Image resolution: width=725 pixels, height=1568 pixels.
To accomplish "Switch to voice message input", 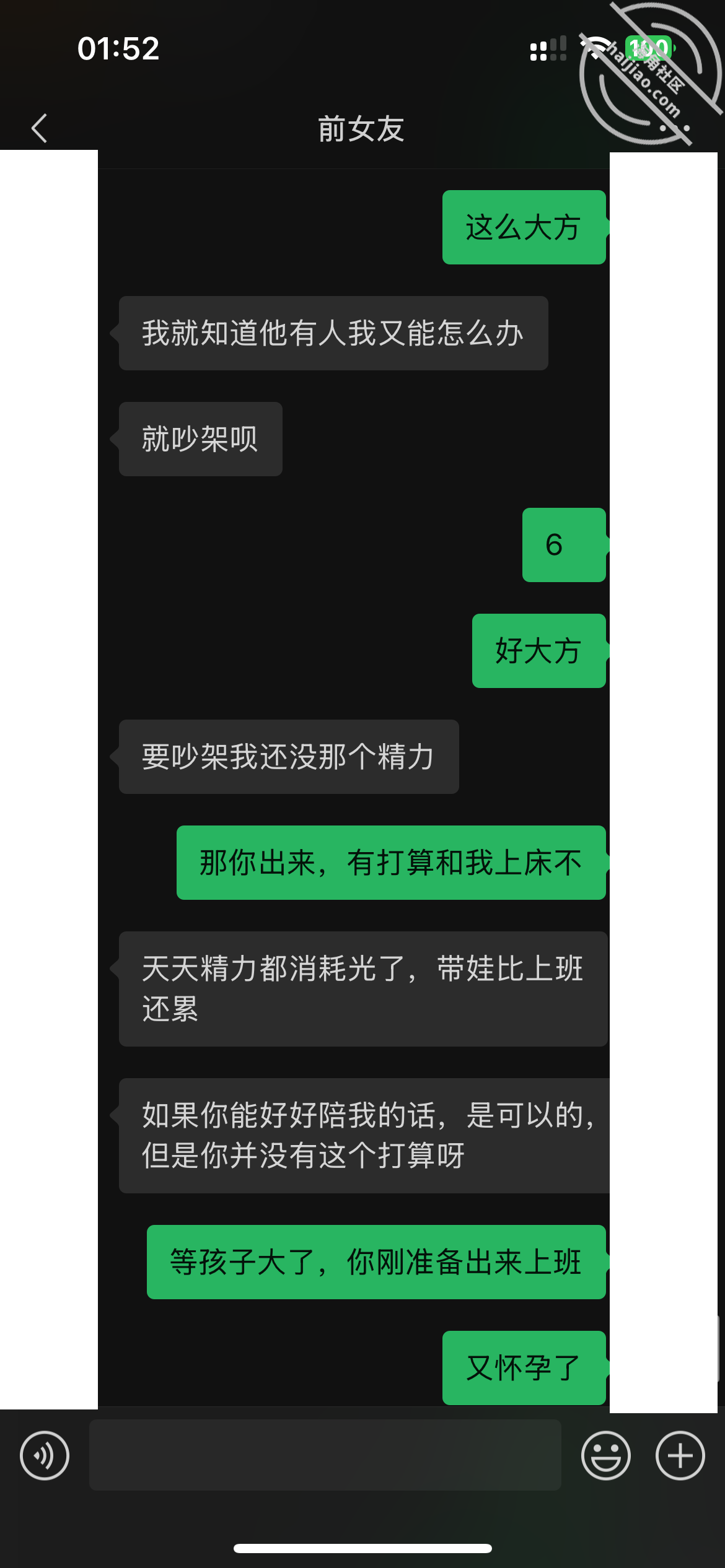I will point(45,1455).
